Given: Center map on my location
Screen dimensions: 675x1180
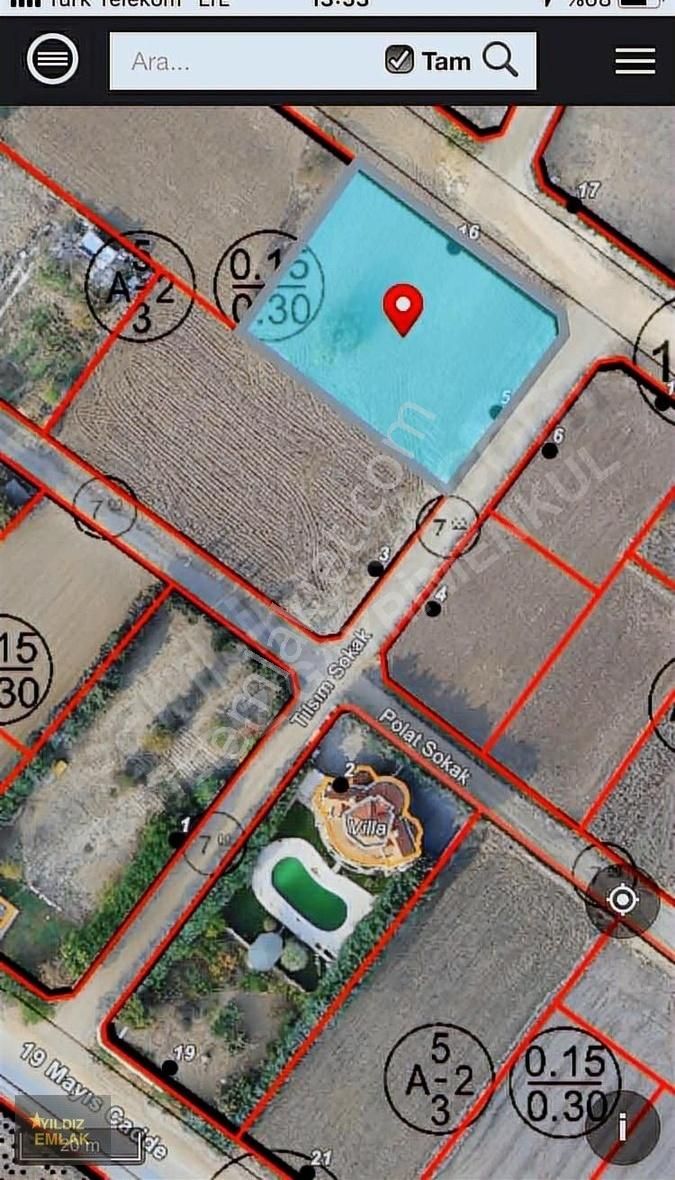Looking at the screenshot, I should (622, 900).
